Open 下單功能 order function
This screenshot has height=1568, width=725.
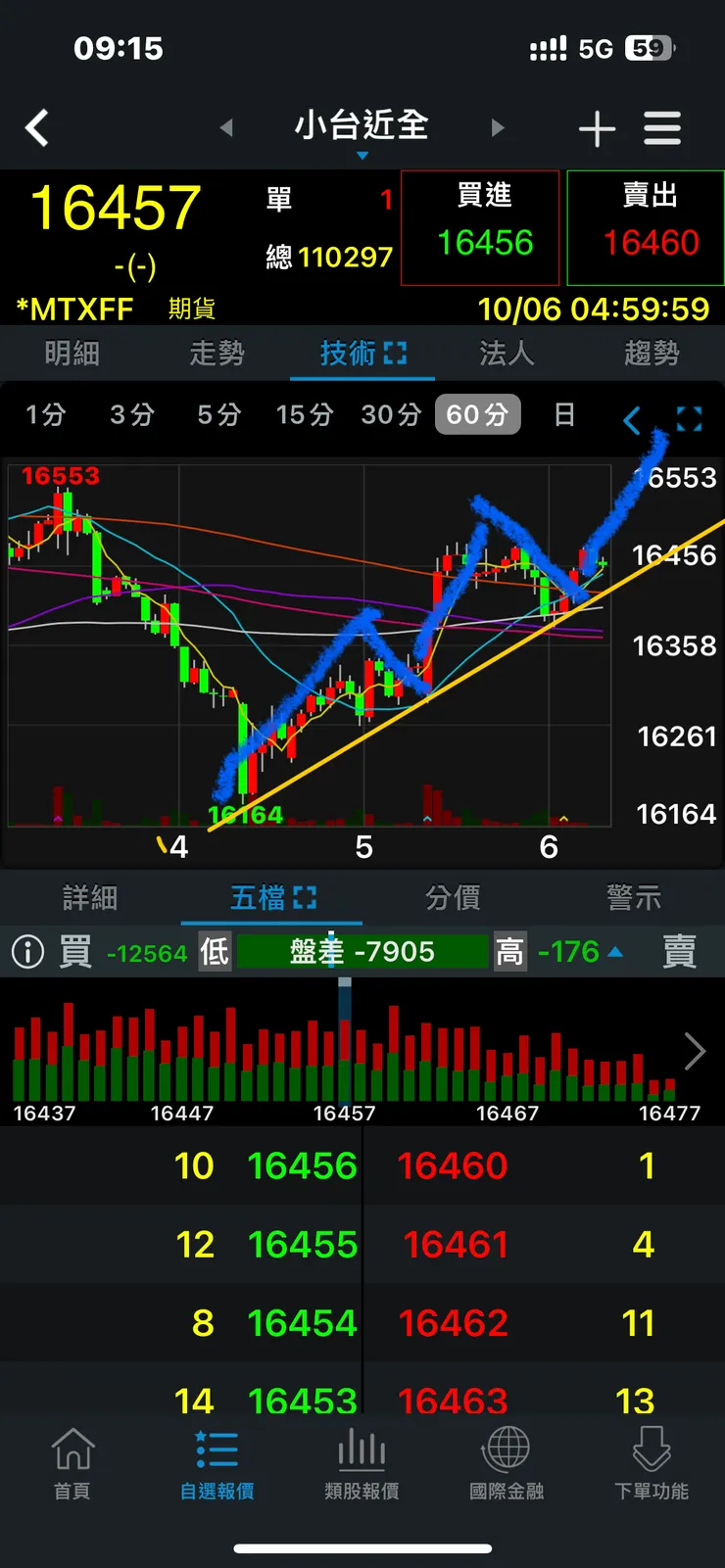pos(652,1463)
